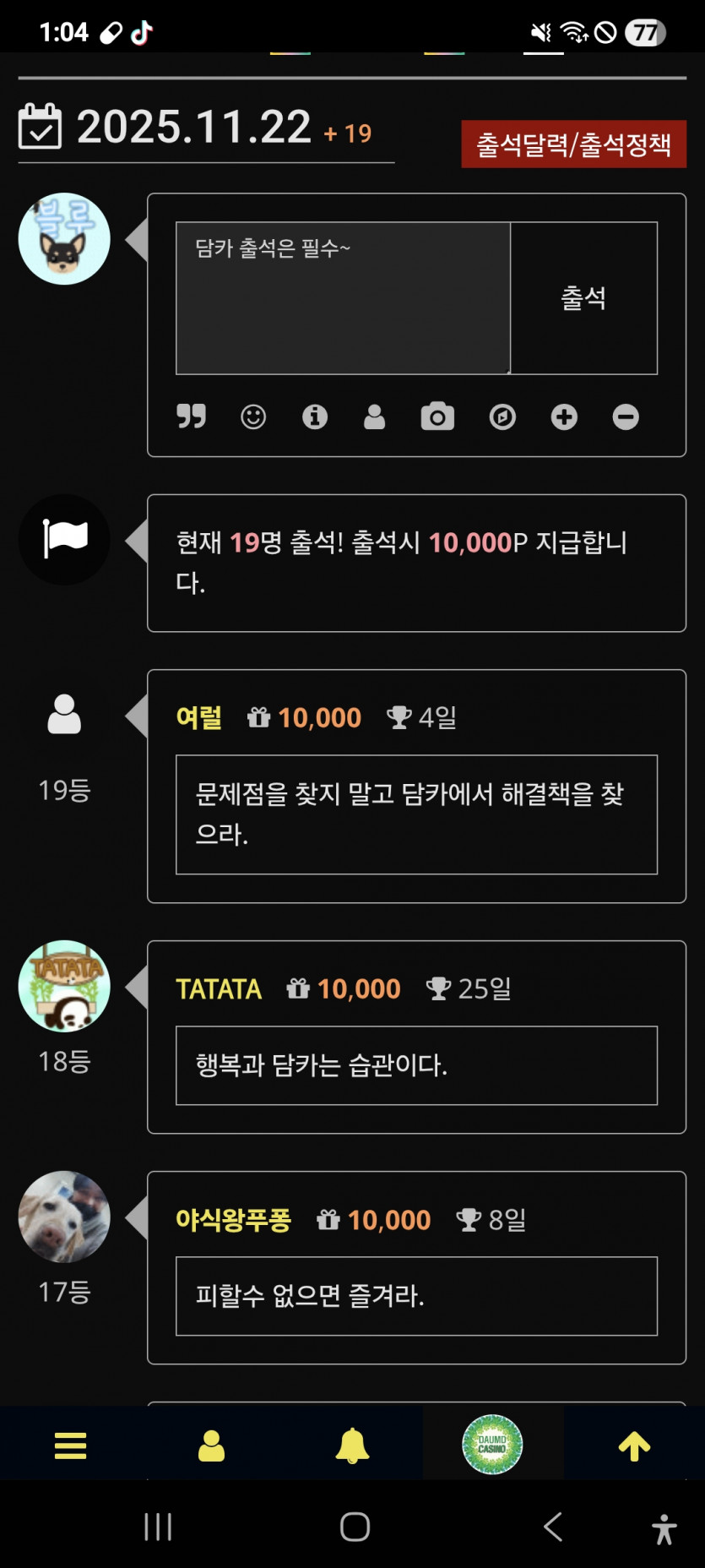
Task: Open the hamburger menu in the bottom bar
Action: (70, 1445)
